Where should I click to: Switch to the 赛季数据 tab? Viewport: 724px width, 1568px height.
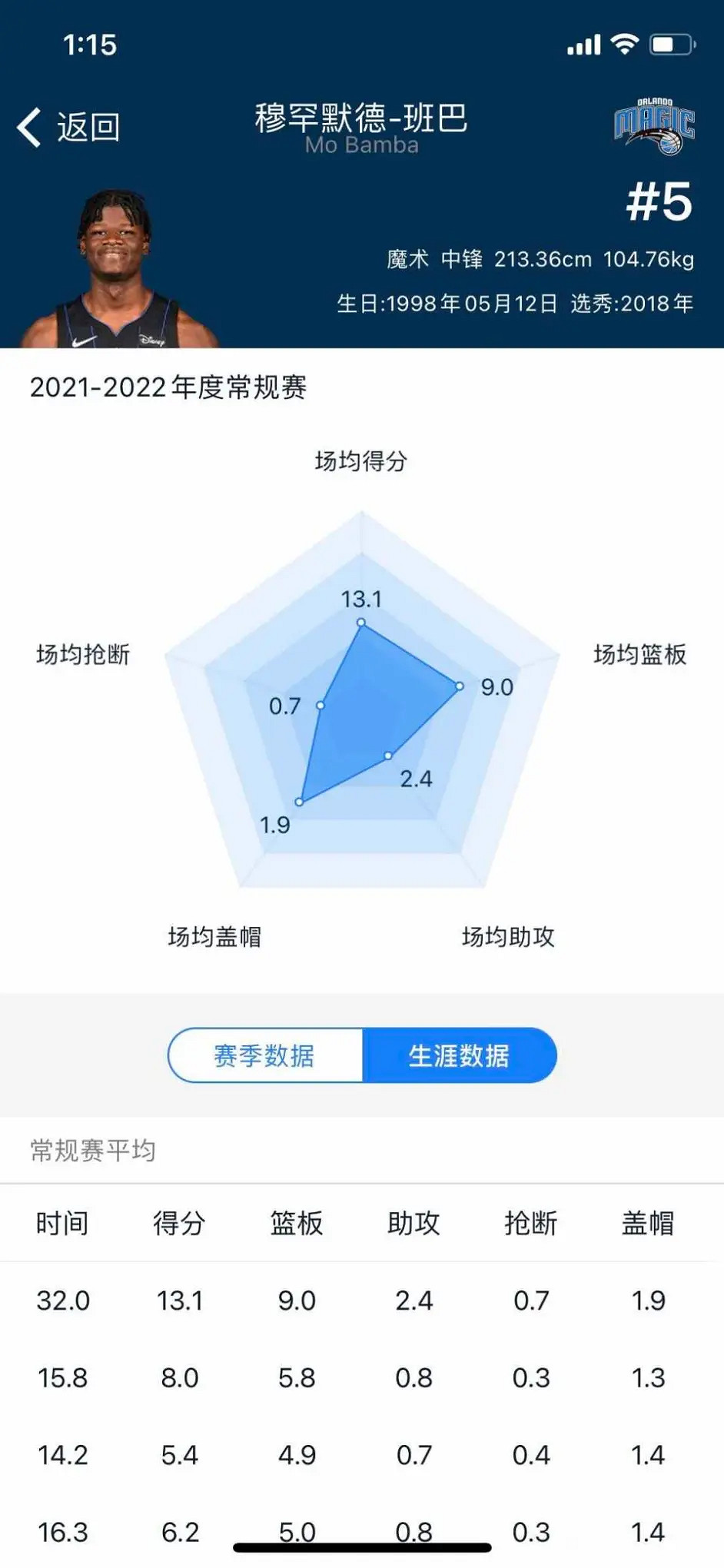(264, 1055)
